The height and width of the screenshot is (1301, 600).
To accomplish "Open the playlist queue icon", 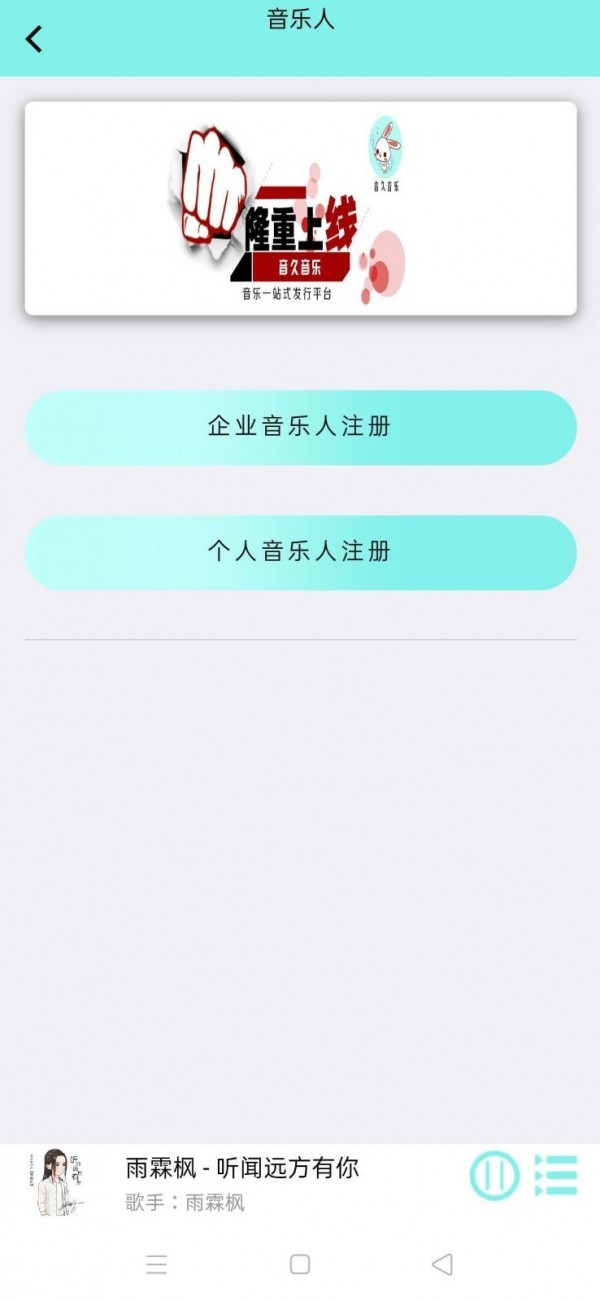I will pos(556,1176).
